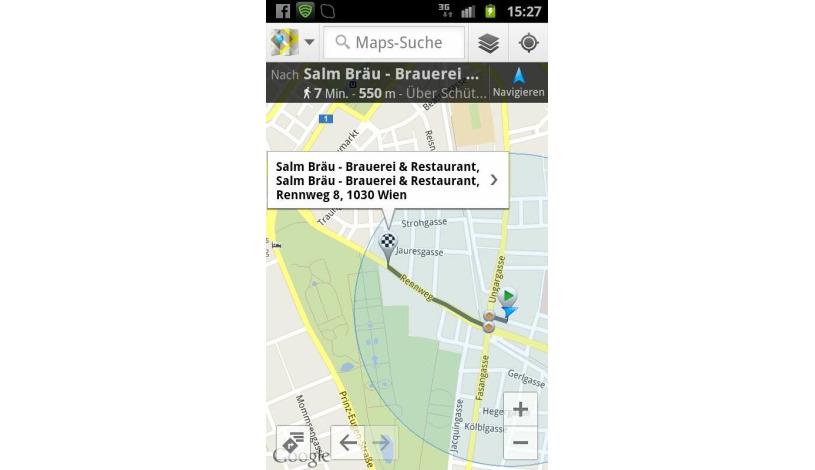Go to previous route step
The height and width of the screenshot is (470, 815).
[x=347, y=442]
